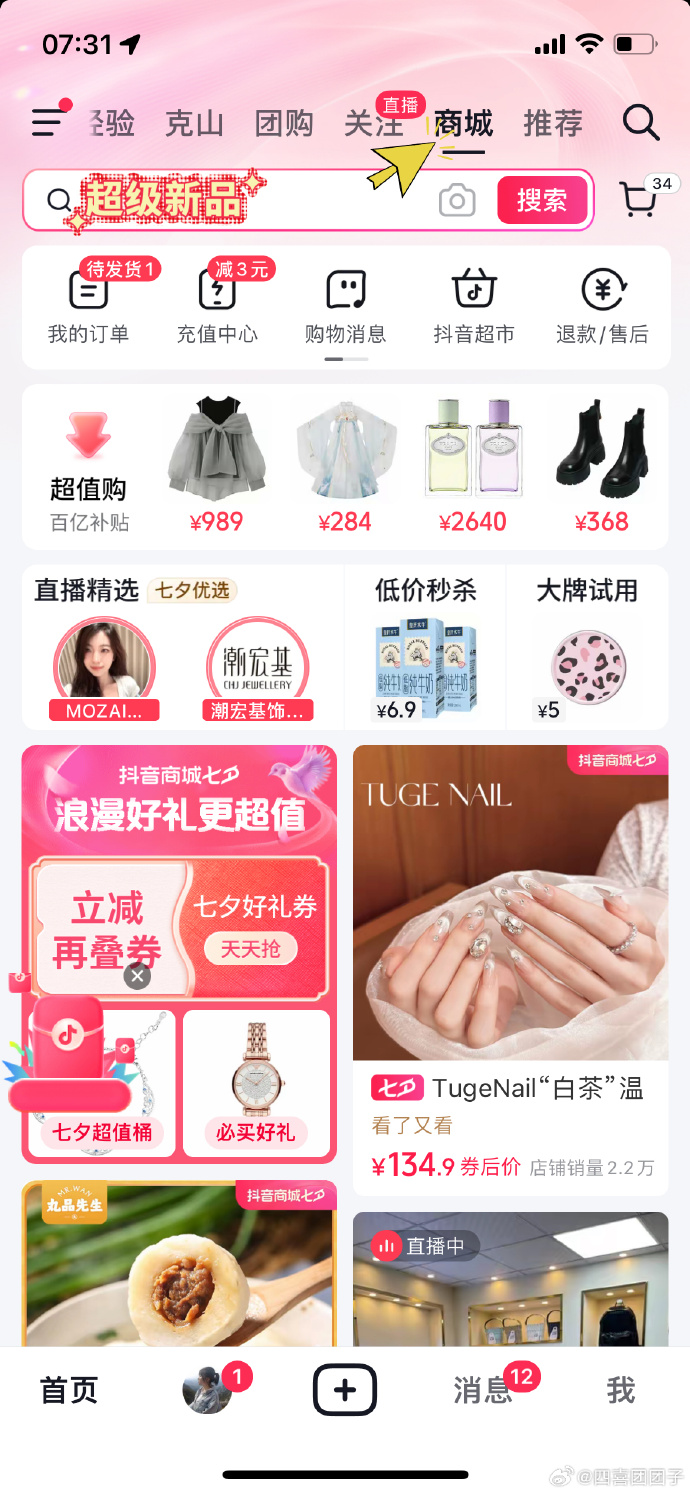Dismiss the floating red envelope widget

click(138, 976)
